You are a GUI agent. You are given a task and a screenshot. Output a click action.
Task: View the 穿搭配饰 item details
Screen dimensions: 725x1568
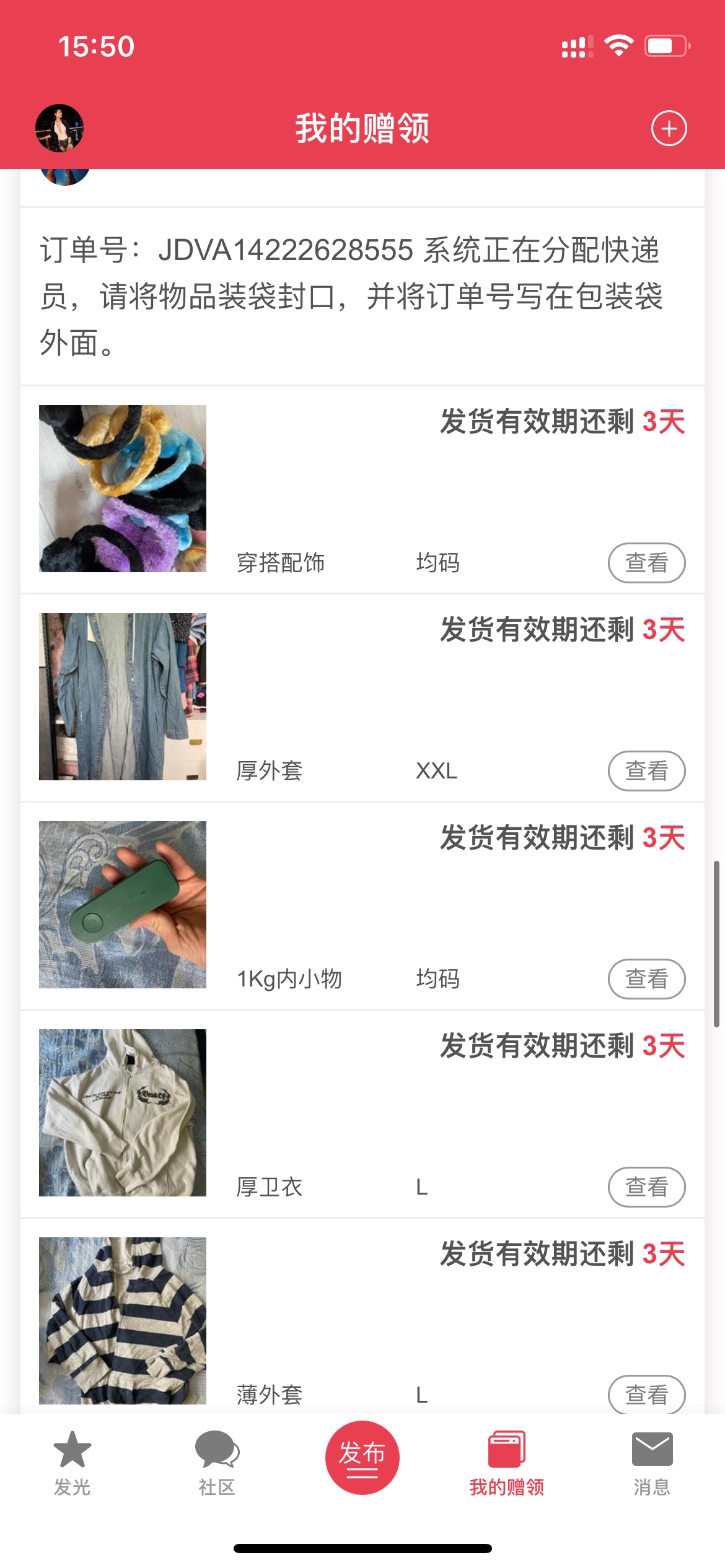646,563
